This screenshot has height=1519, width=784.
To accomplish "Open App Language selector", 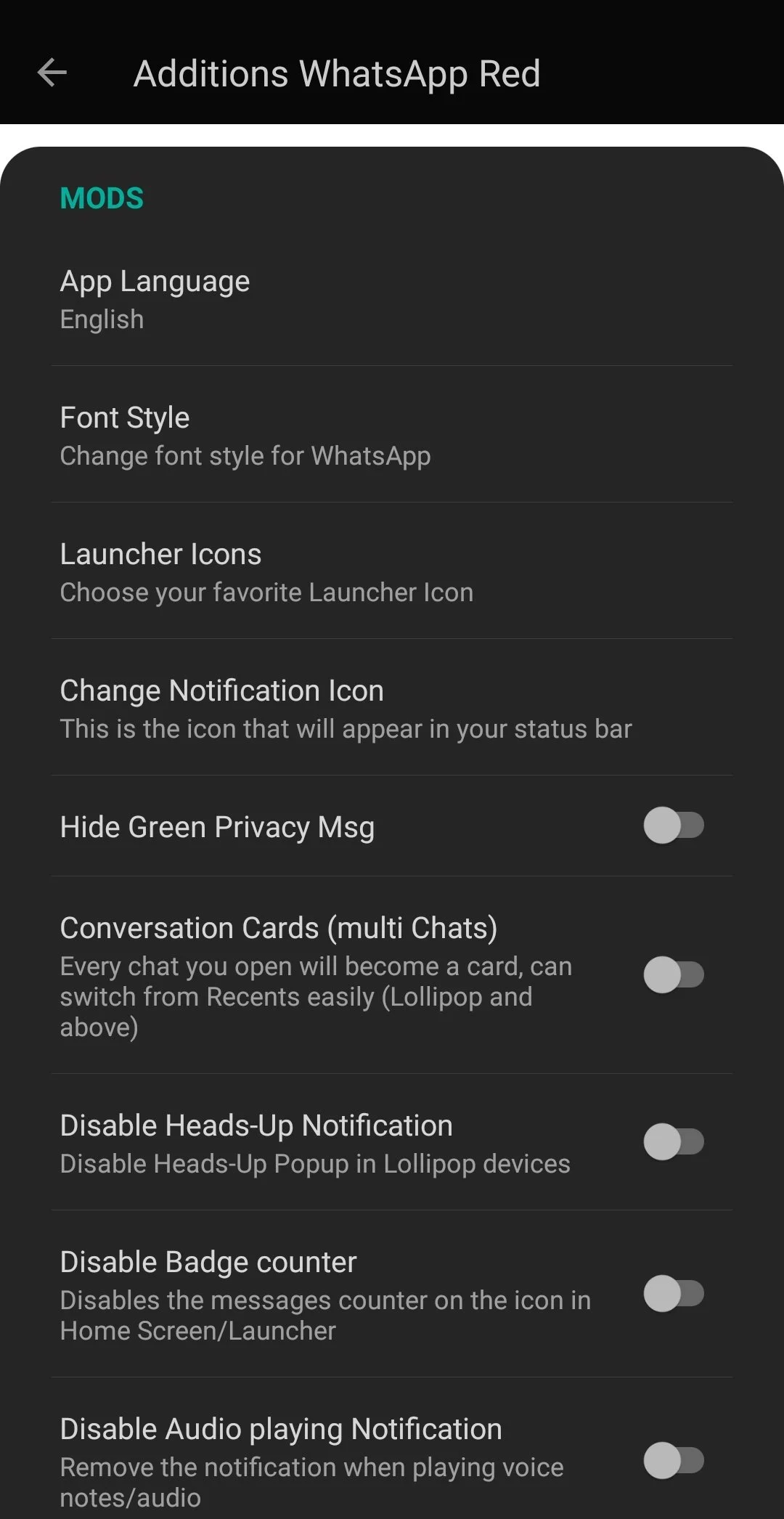I will pyautogui.click(x=155, y=280).
